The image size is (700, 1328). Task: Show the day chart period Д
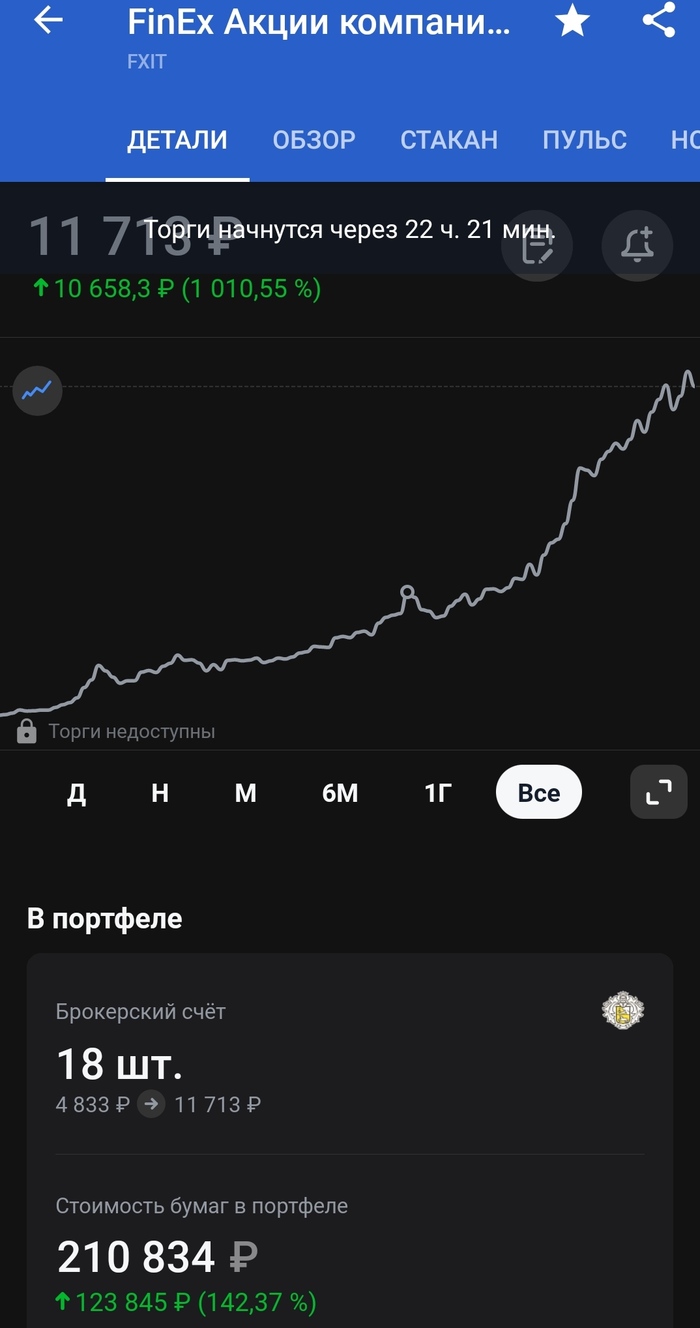click(76, 793)
